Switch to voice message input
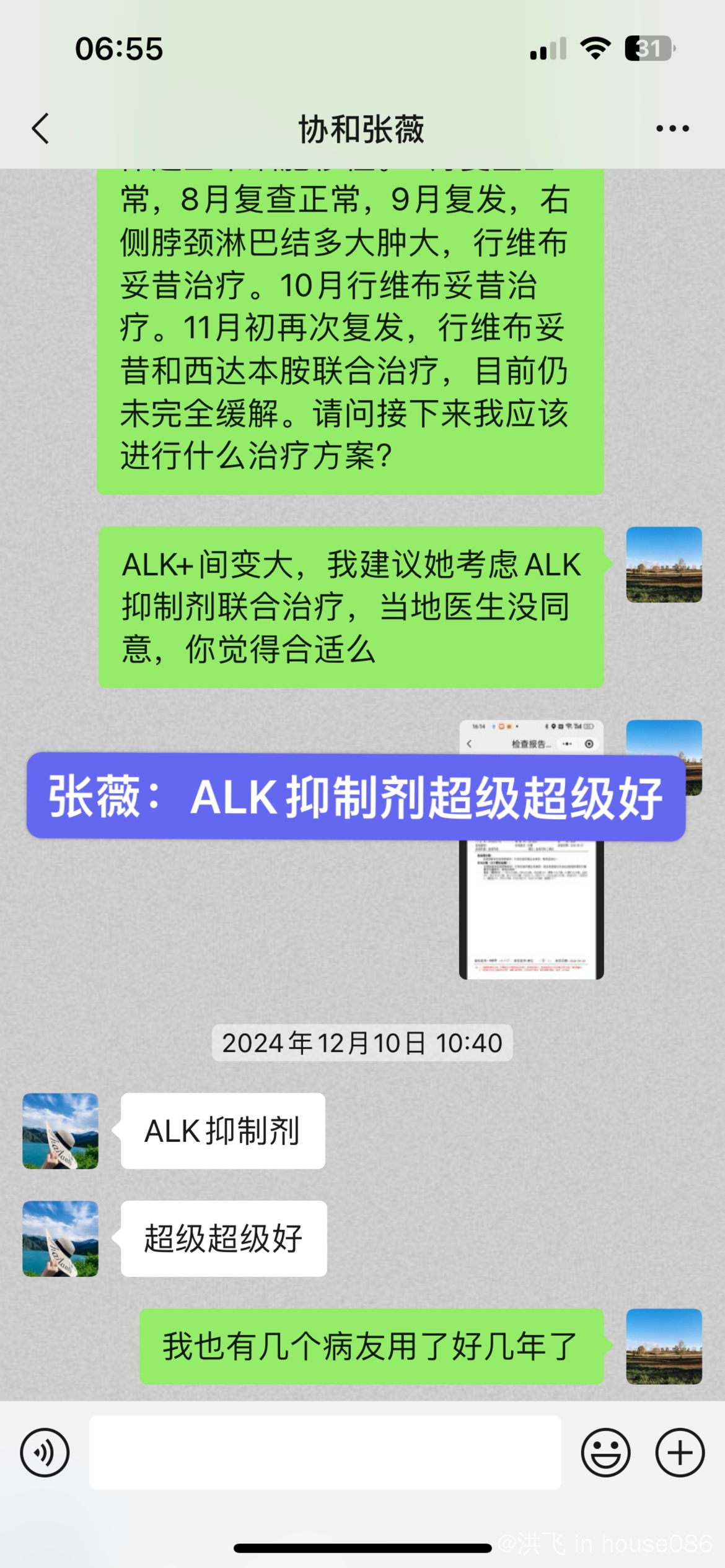 (x=45, y=1452)
